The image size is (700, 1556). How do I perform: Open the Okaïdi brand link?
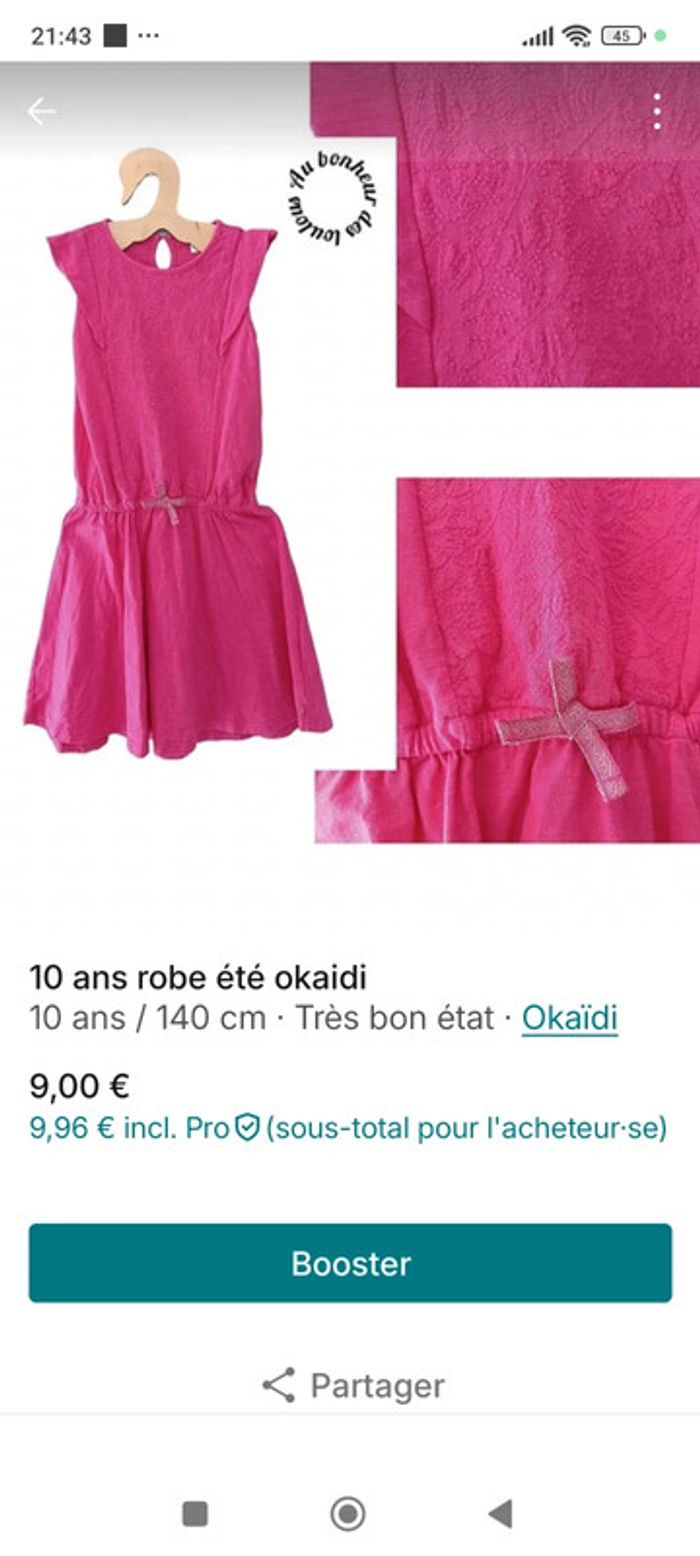click(569, 1018)
